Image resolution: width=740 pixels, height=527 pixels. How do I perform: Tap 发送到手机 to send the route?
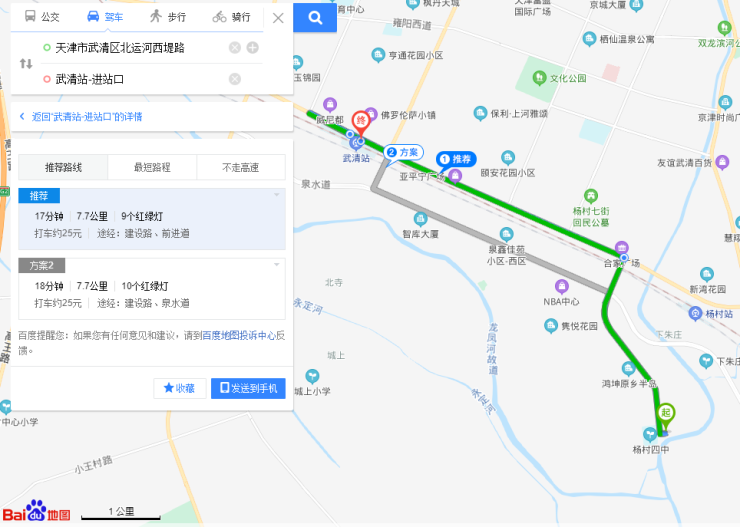click(249, 388)
